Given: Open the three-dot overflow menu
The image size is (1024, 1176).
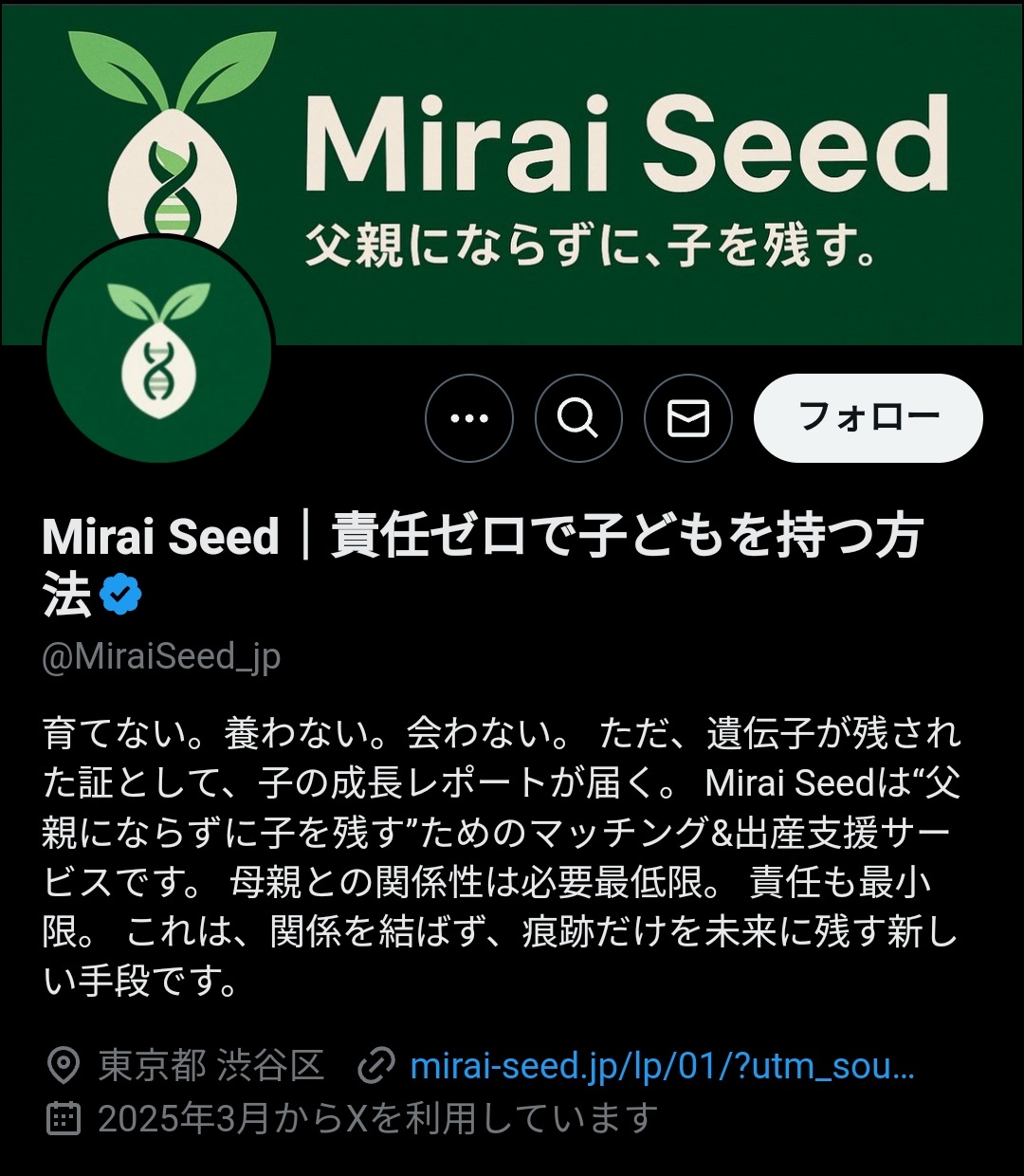Looking at the screenshot, I should tap(469, 418).
